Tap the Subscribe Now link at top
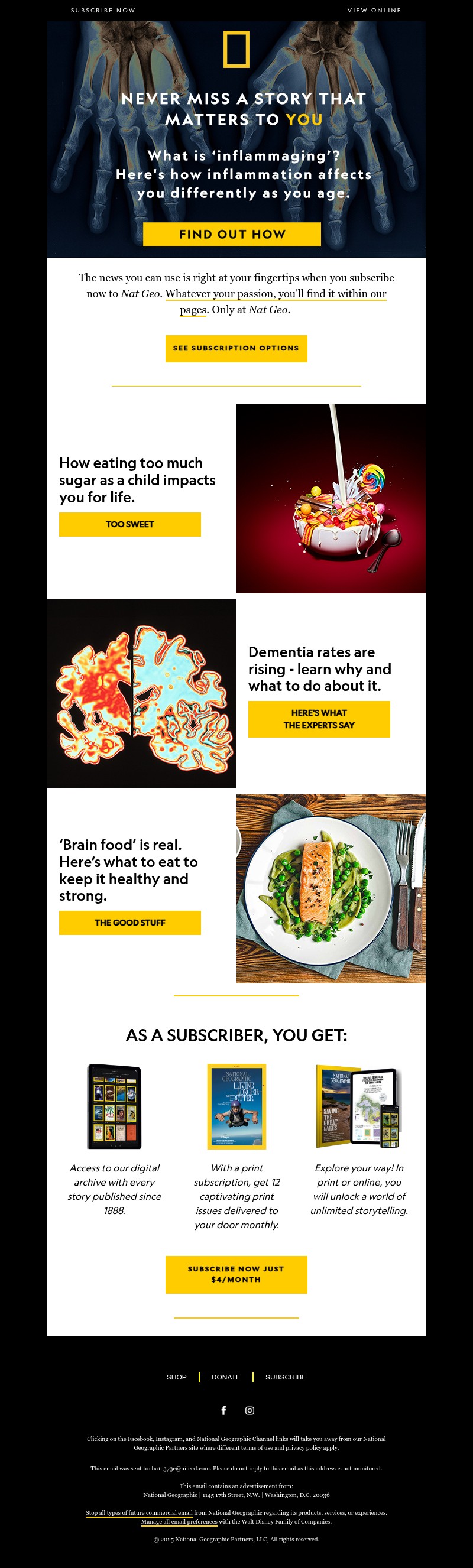This screenshot has width=473, height=1568. pyautogui.click(x=103, y=11)
